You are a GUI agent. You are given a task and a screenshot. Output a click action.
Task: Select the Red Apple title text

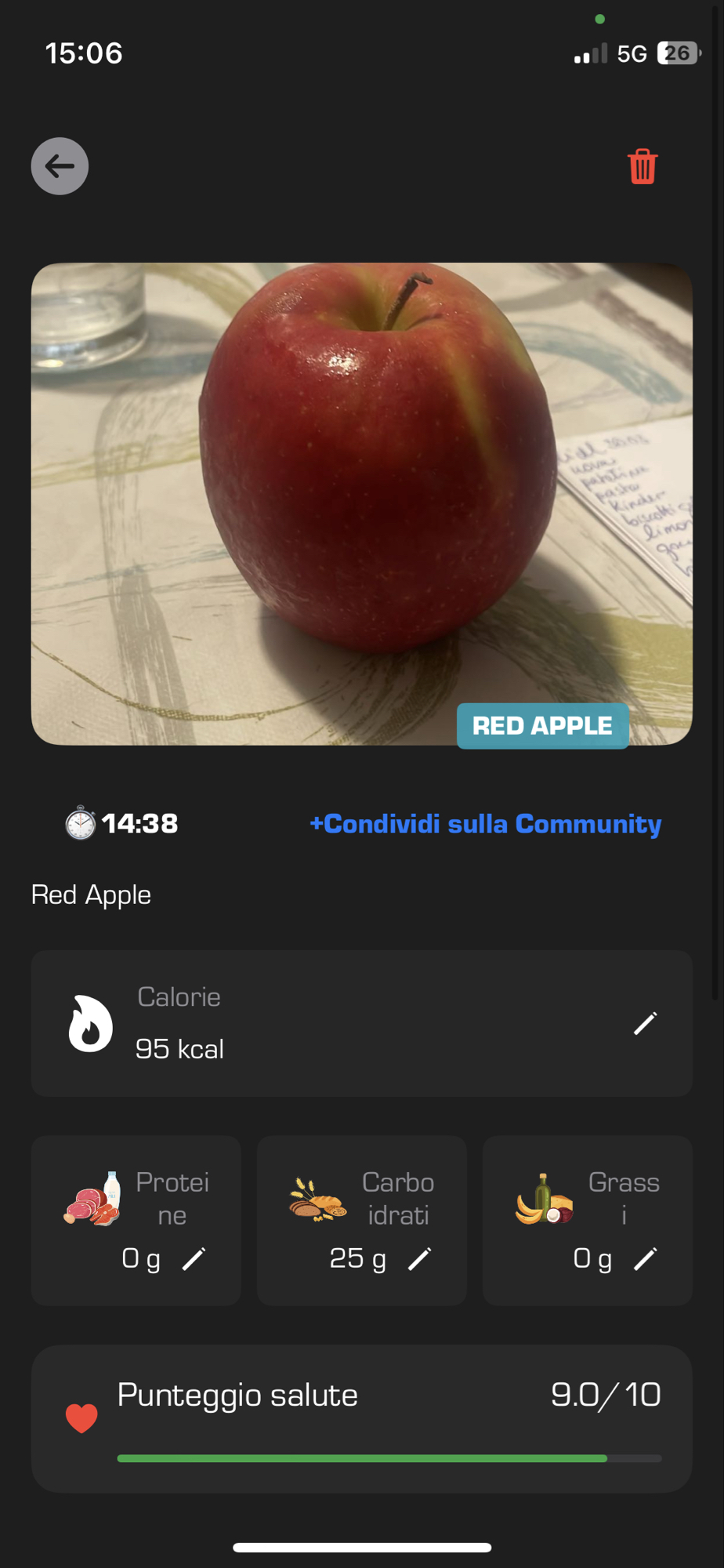pos(90,894)
